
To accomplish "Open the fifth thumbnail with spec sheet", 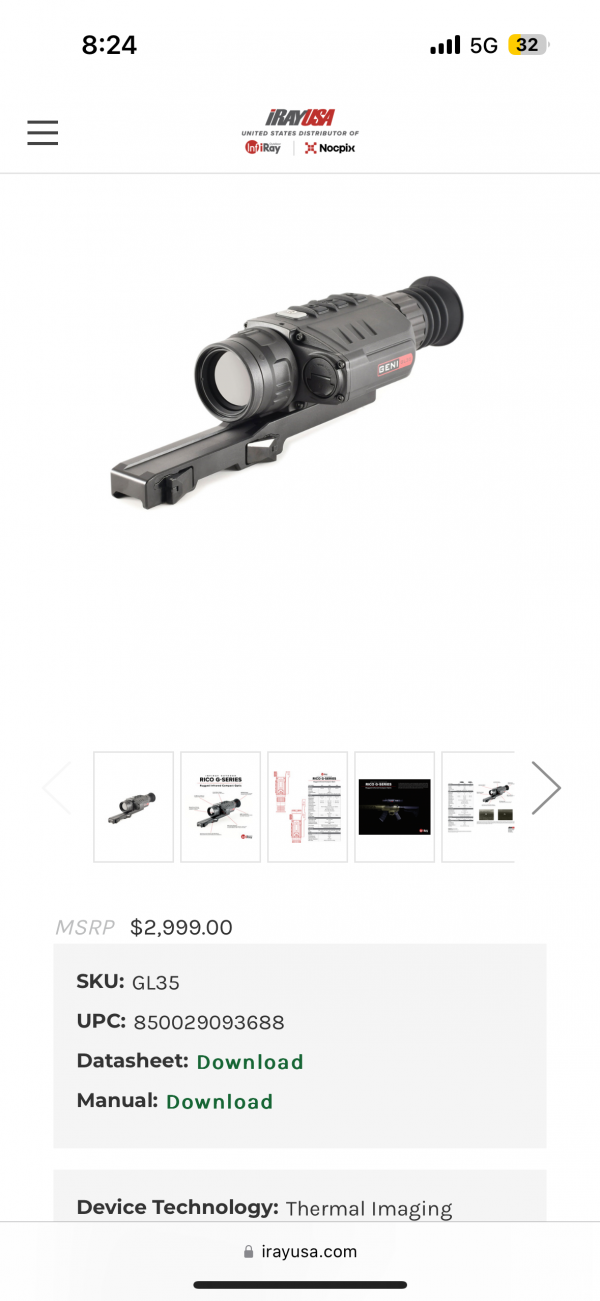I will pos(479,807).
